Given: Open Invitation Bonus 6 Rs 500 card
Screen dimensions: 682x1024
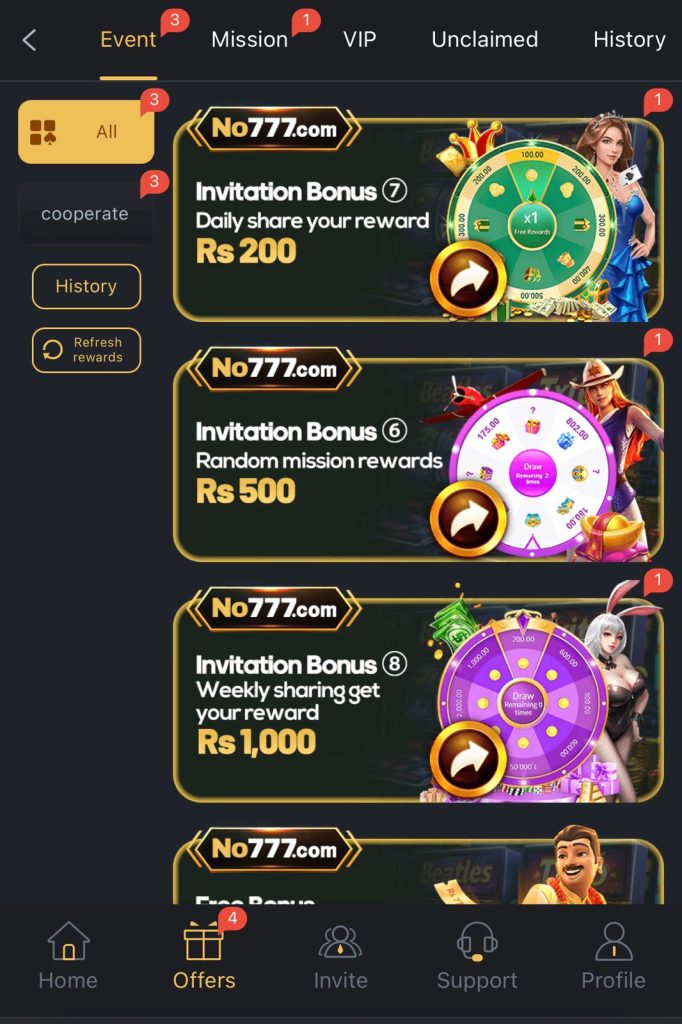Looking at the screenshot, I should coord(417,459).
